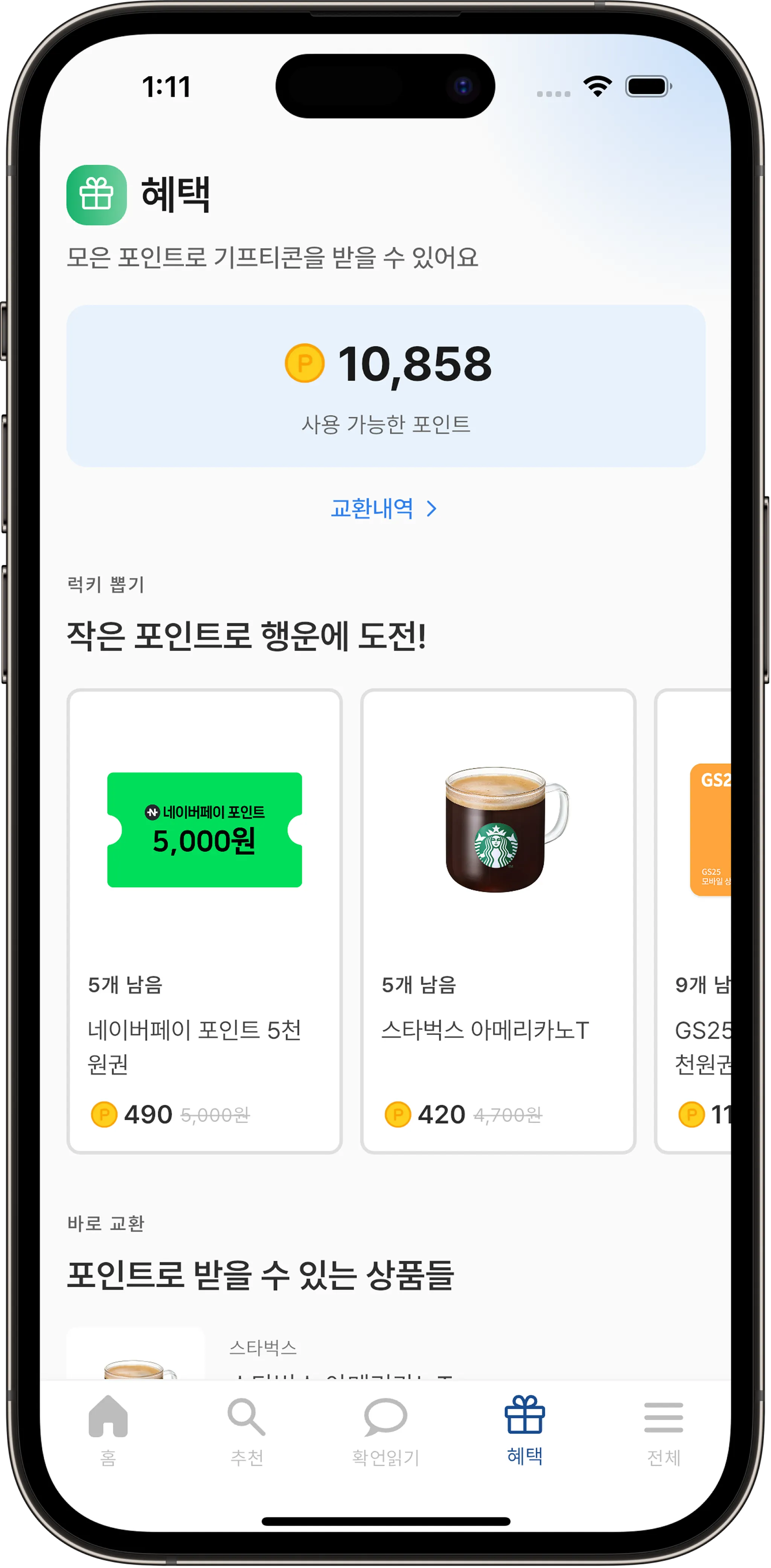Open the 교환내역 exchange history link
The height and width of the screenshot is (1568, 771).
tap(384, 508)
